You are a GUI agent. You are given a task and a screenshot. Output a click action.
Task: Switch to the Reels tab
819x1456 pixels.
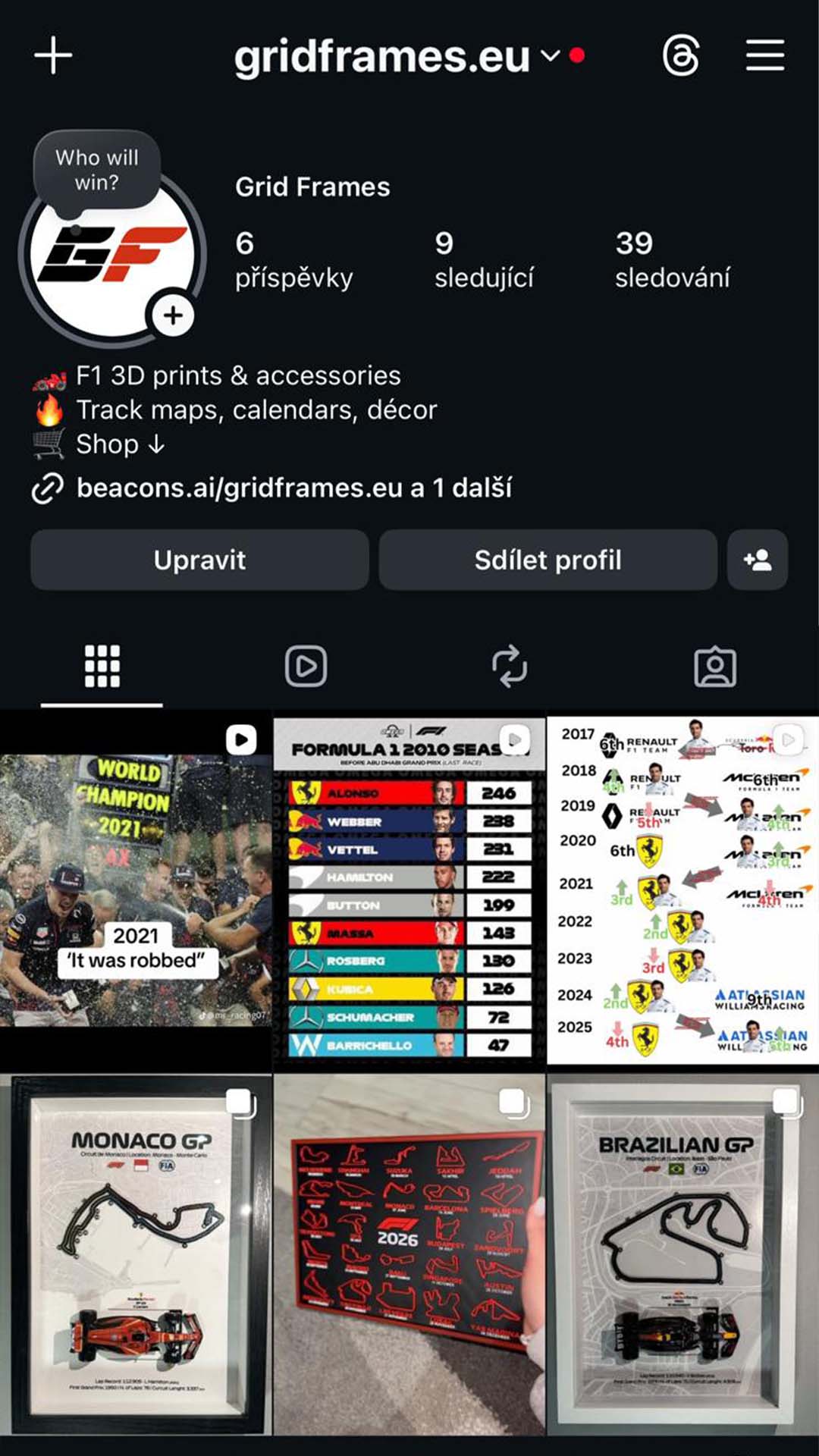pos(306,667)
